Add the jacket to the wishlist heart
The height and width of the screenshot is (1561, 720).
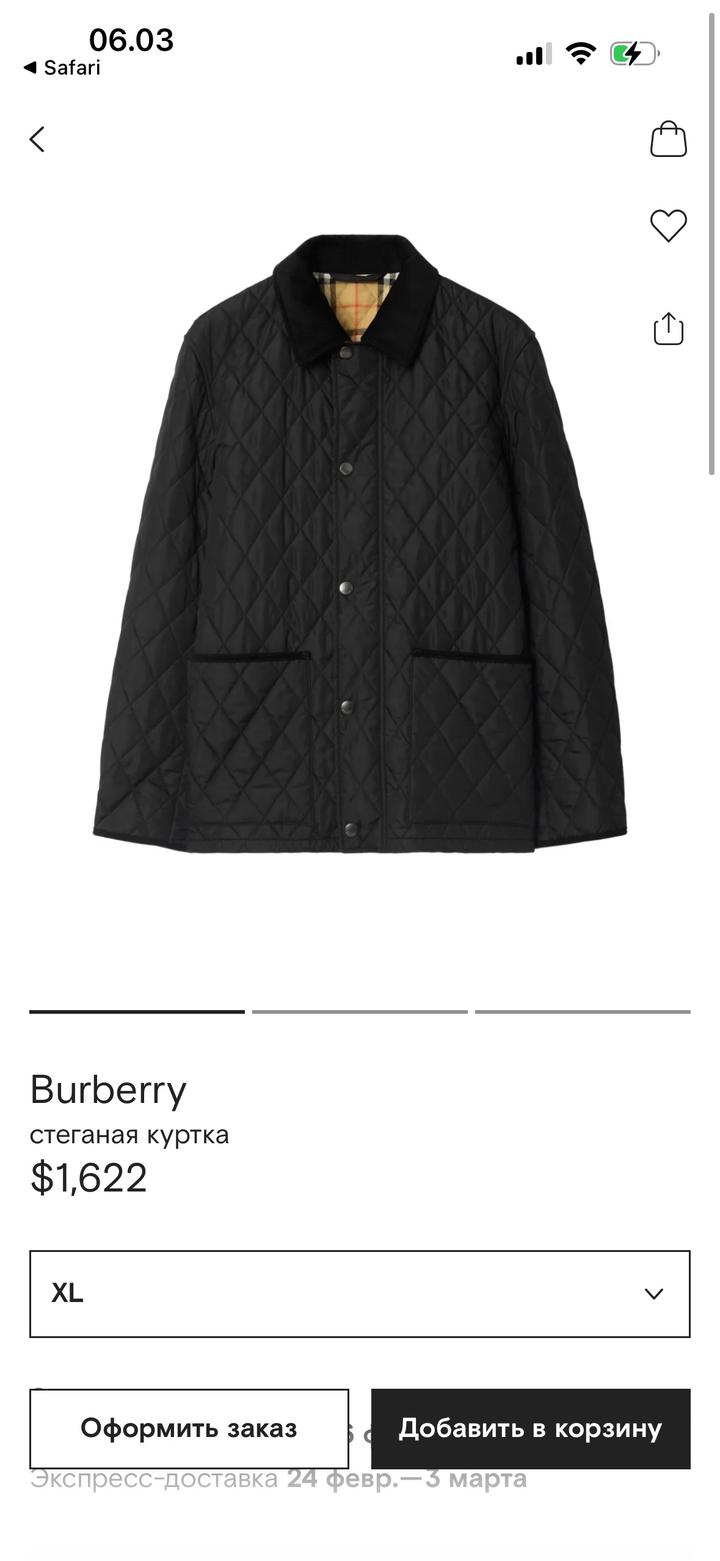pyautogui.click(x=668, y=225)
